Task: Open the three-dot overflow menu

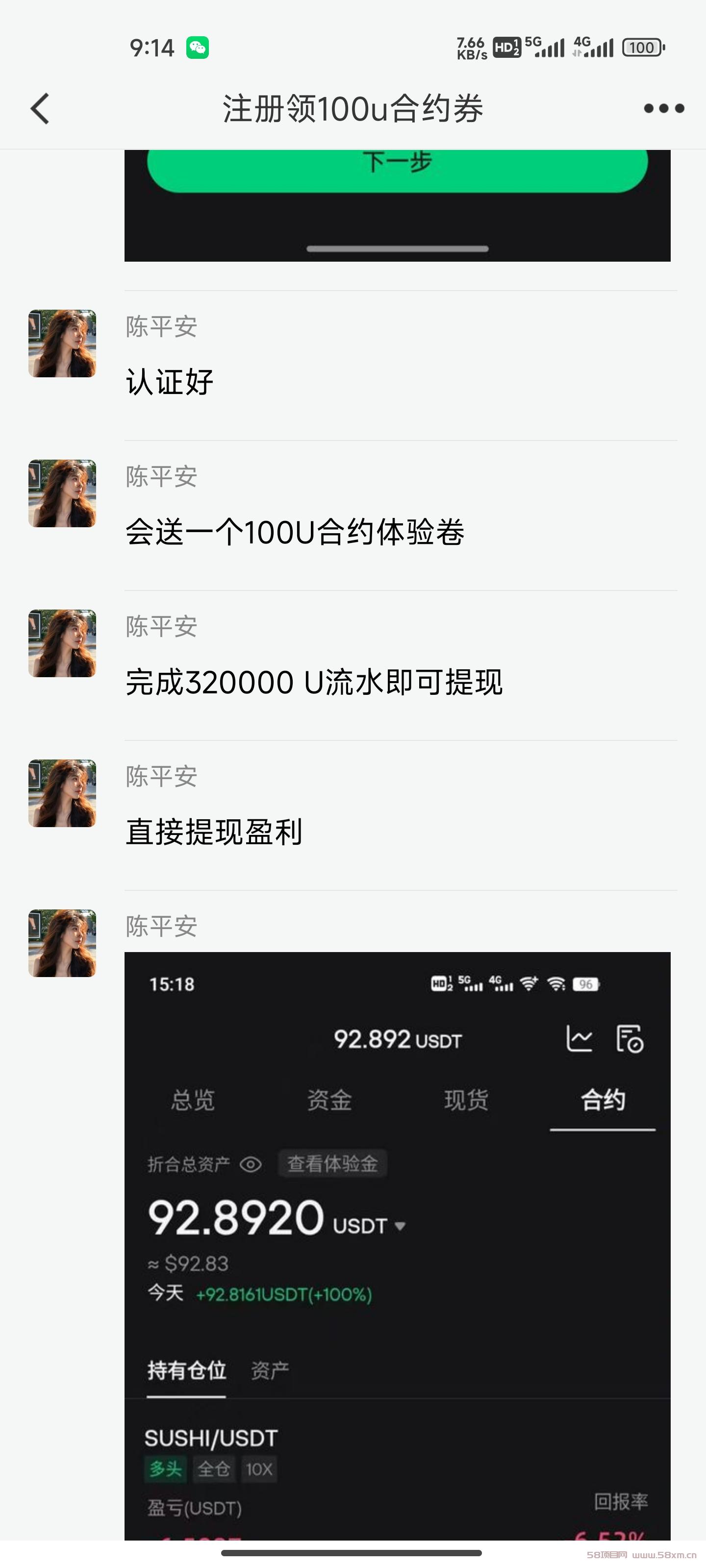Action: (664, 108)
